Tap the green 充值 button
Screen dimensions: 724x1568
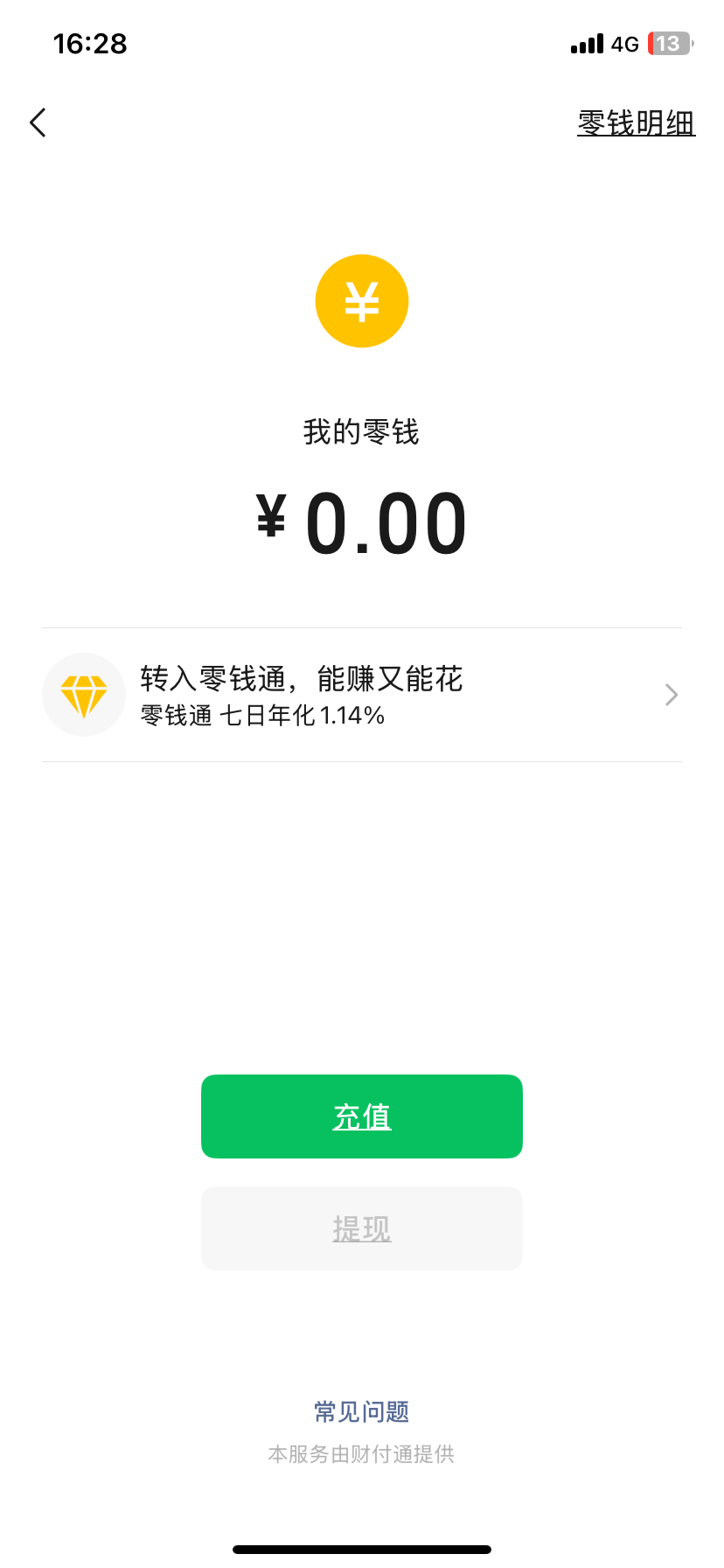pos(361,1116)
